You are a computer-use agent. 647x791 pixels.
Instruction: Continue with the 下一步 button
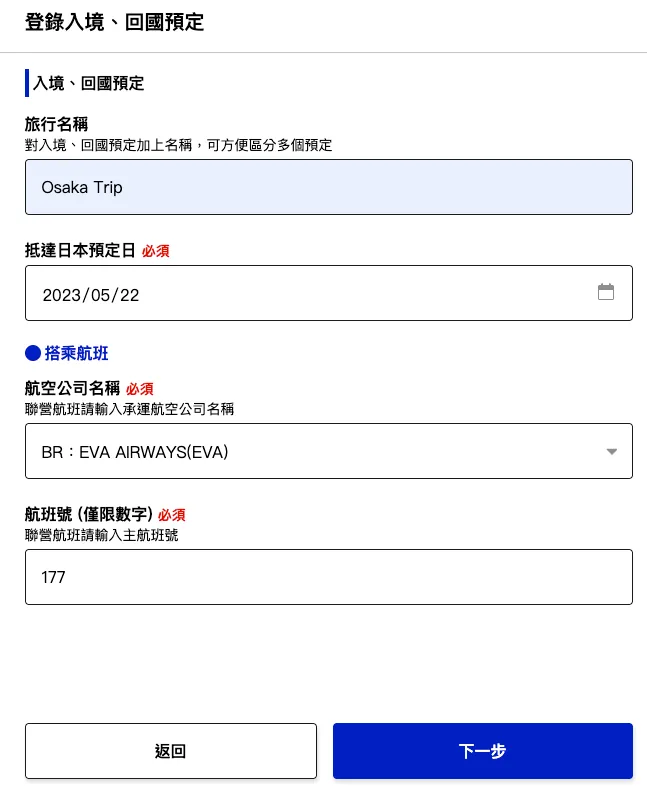[x=482, y=751]
